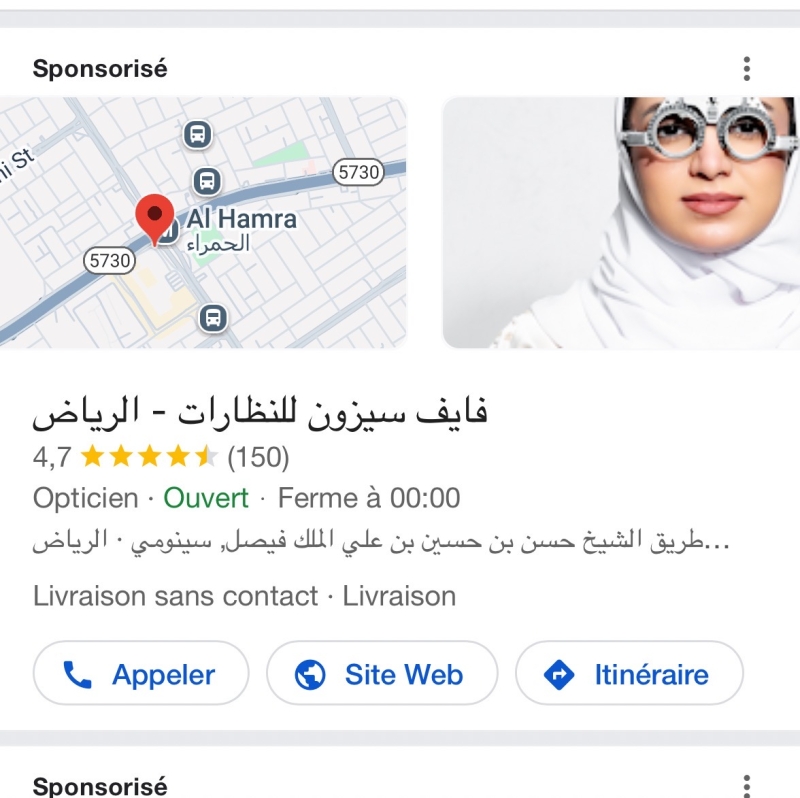The width and height of the screenshot is (800, 798).
Task: Get directions with Itinéraire
Action: pyautogui.click(x=629, y=675)
